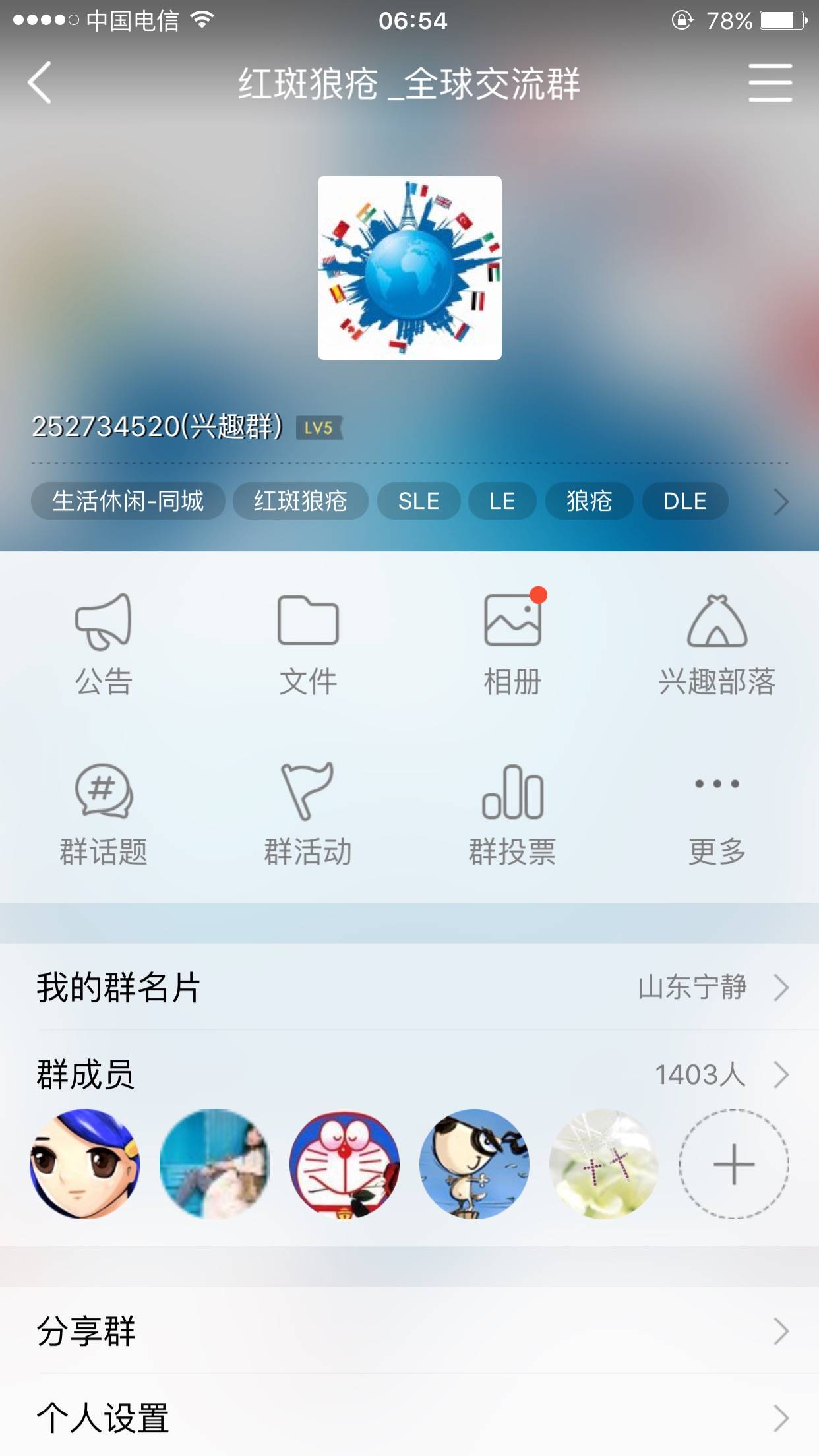Viewport: 819px width, 1456px height.
Task: Tap the DLE tag chip
Action: coord(684,501)
